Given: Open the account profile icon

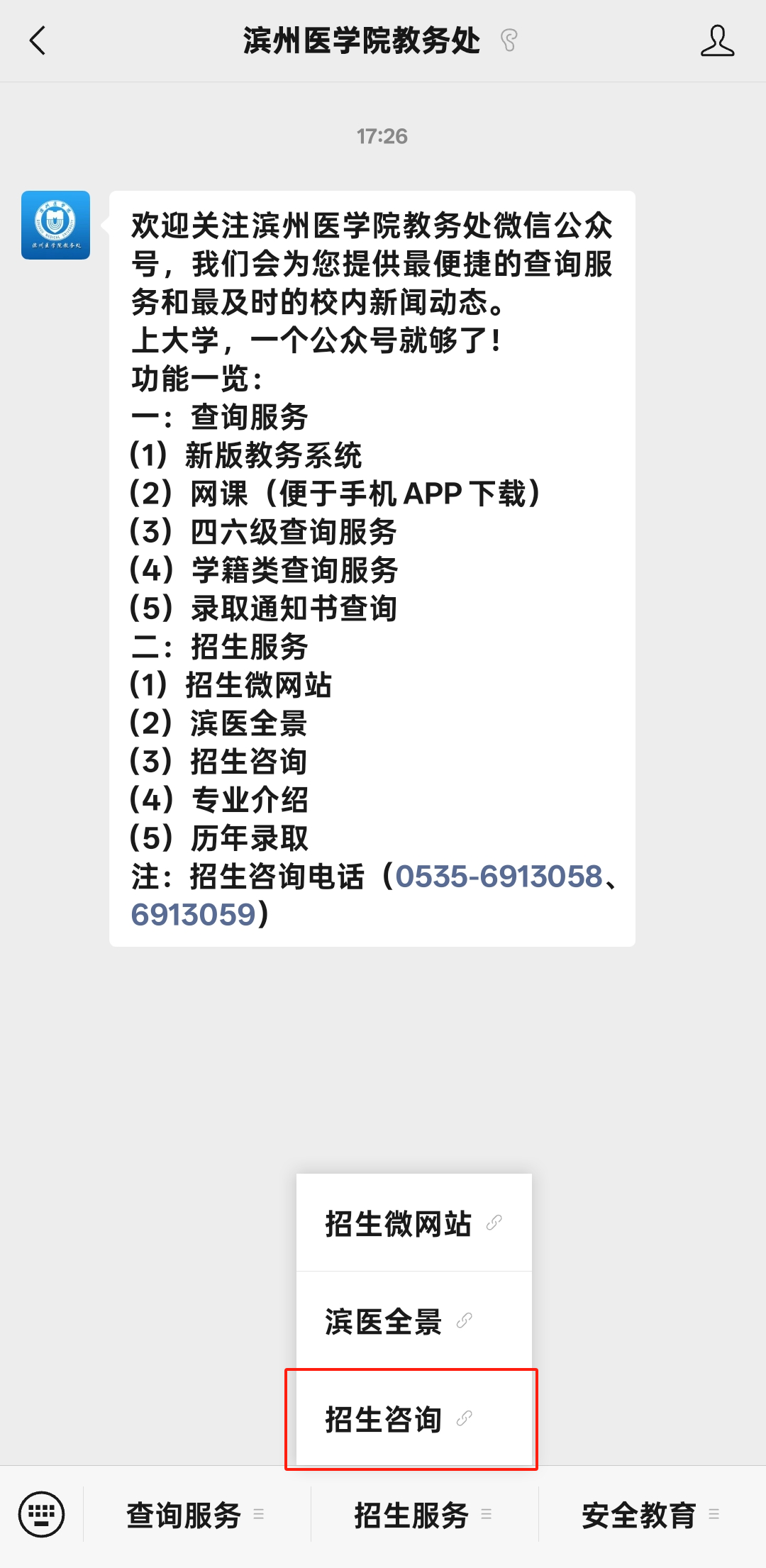Looking at the screenshot, I should click(x=717, y=40).
